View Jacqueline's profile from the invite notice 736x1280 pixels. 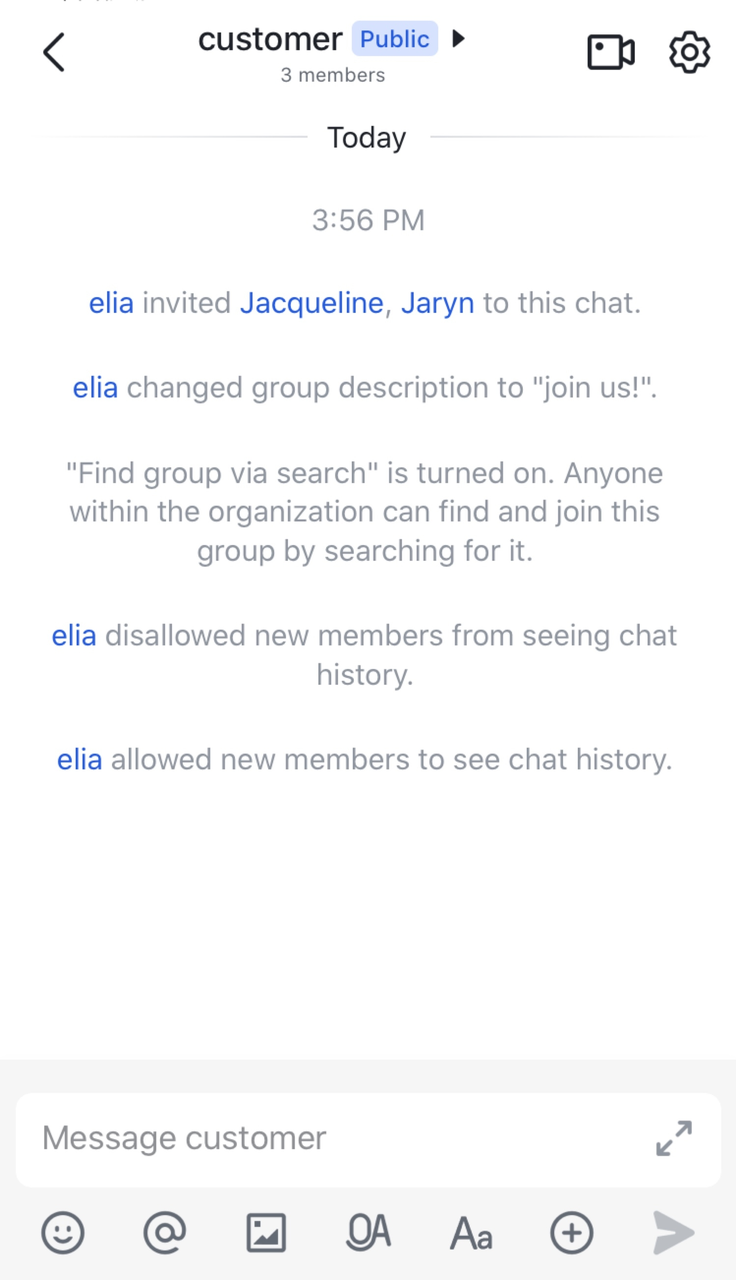click(x=311, y=303)
